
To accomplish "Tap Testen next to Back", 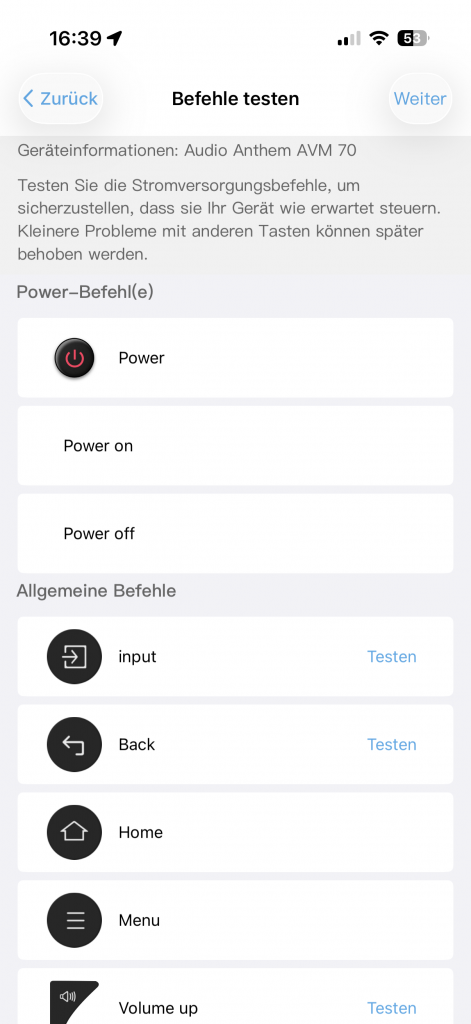I will tap(392, 744).
